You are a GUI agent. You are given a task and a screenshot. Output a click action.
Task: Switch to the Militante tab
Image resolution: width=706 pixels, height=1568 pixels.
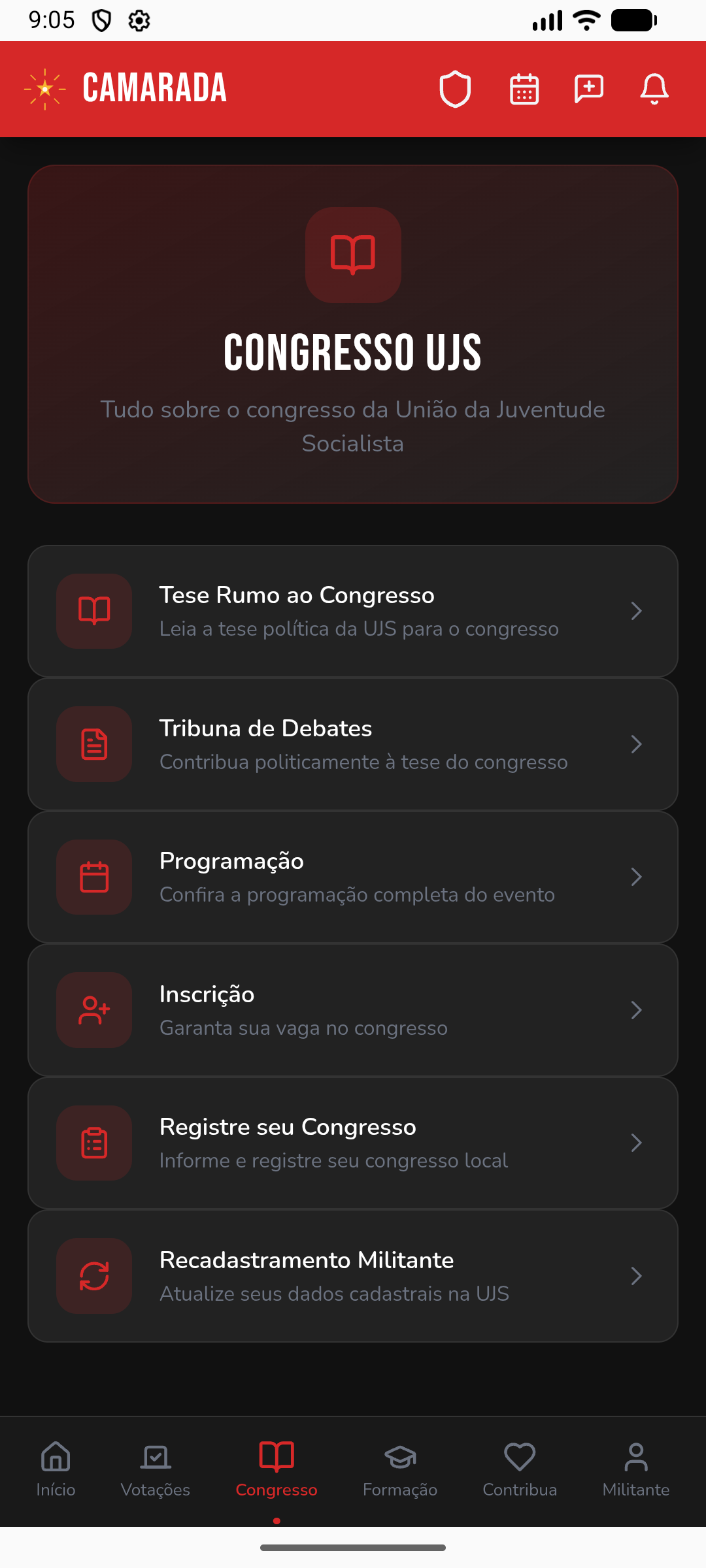tap(636, 1470)
